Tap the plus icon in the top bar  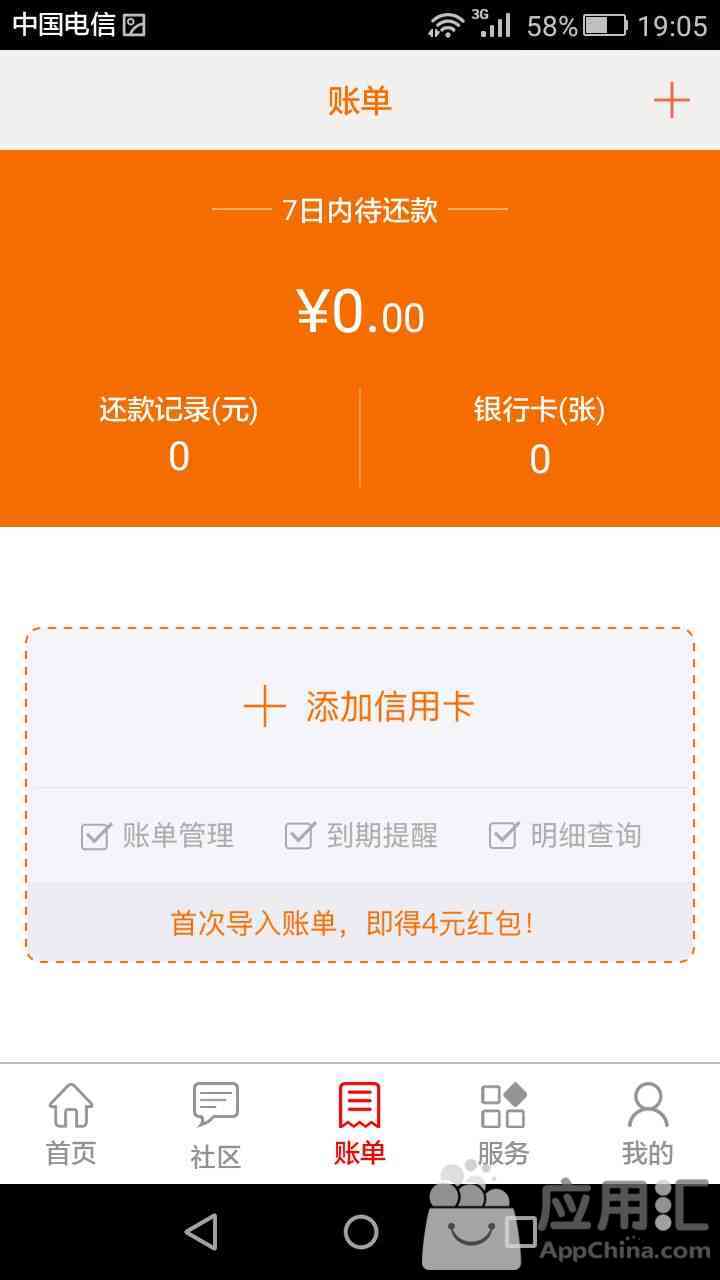tap(671, 100)
